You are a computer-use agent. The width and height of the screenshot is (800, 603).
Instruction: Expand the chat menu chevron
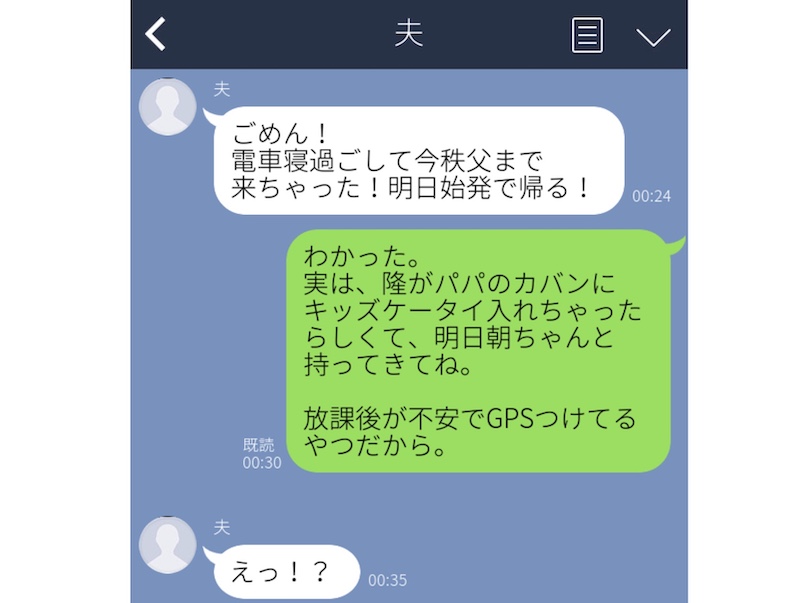pos(653,37)
